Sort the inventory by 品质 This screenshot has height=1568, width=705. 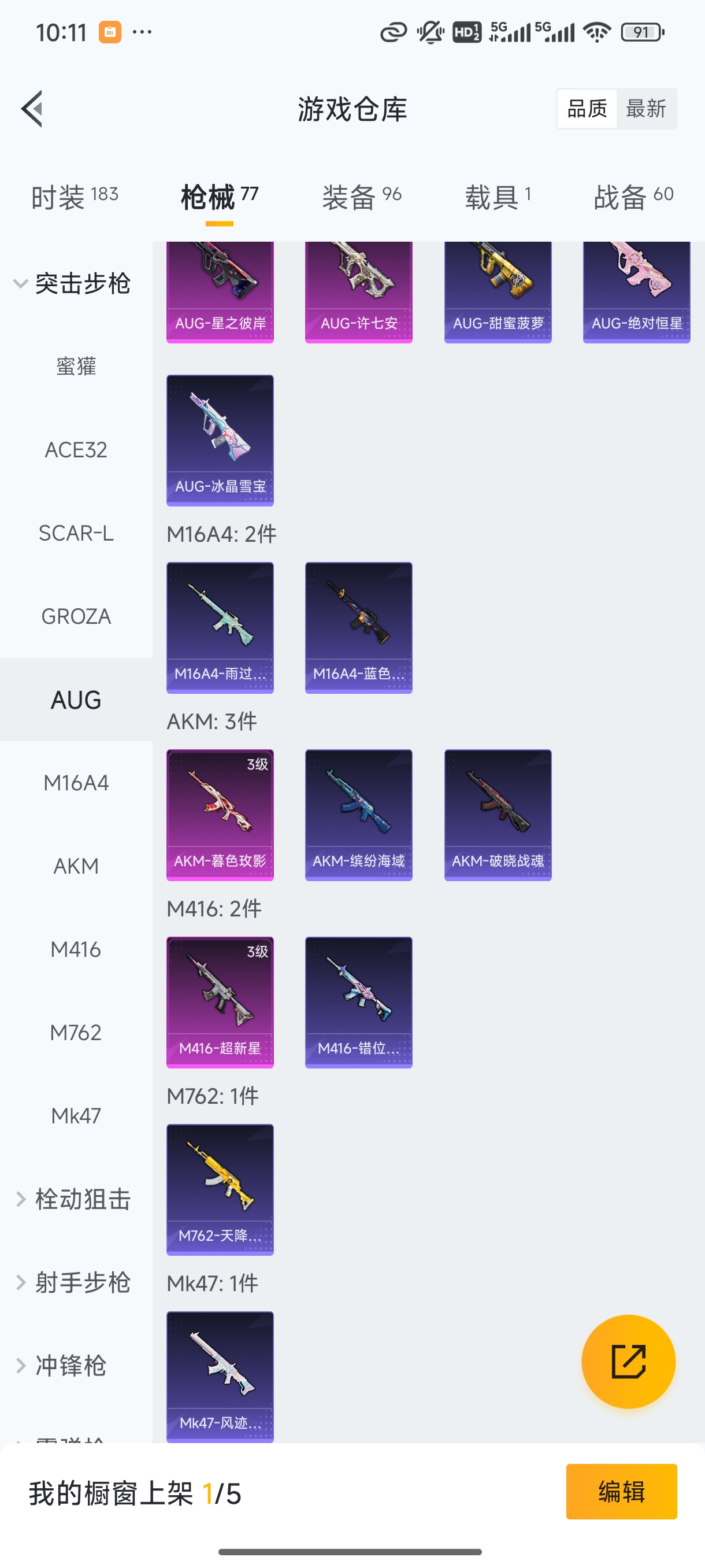click(587, 109)
